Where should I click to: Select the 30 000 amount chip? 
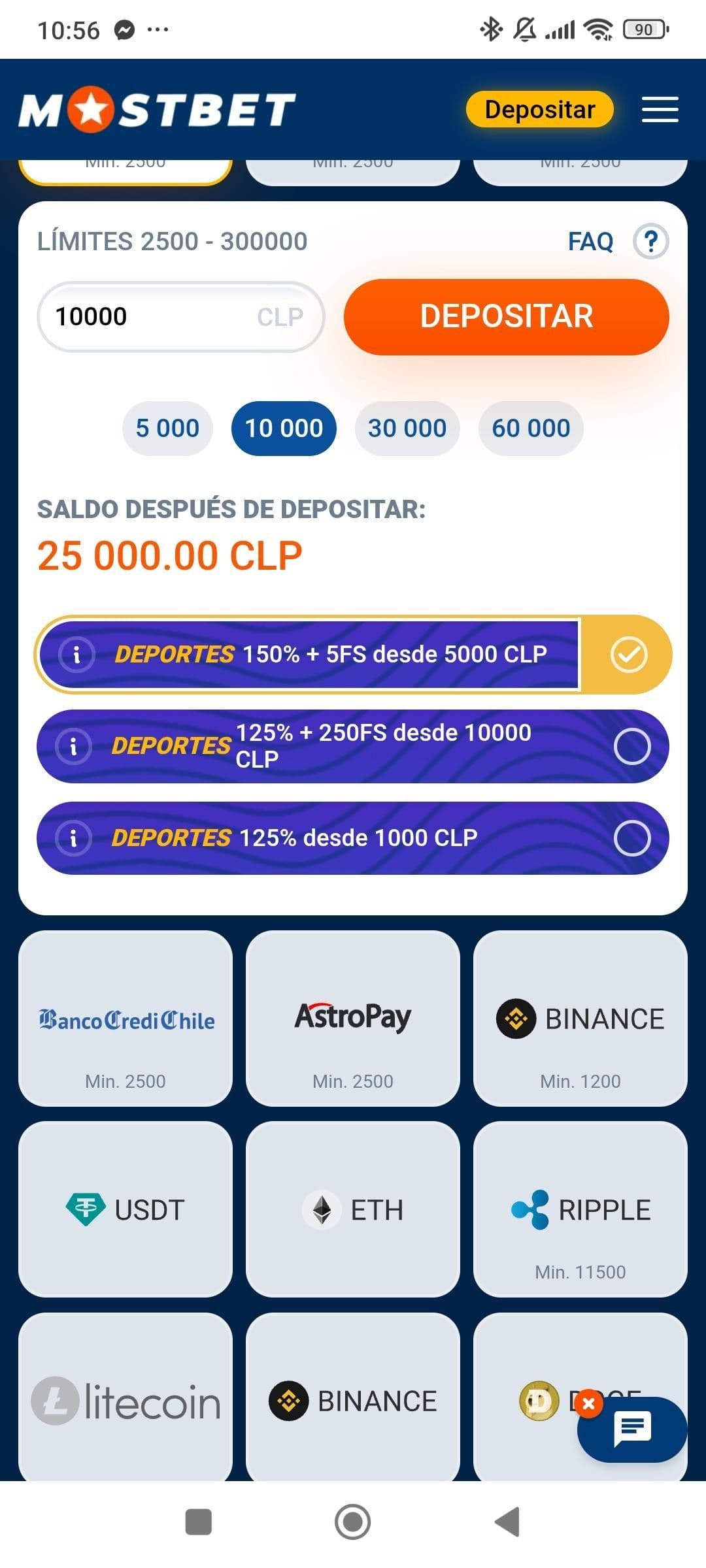(407, 428)
